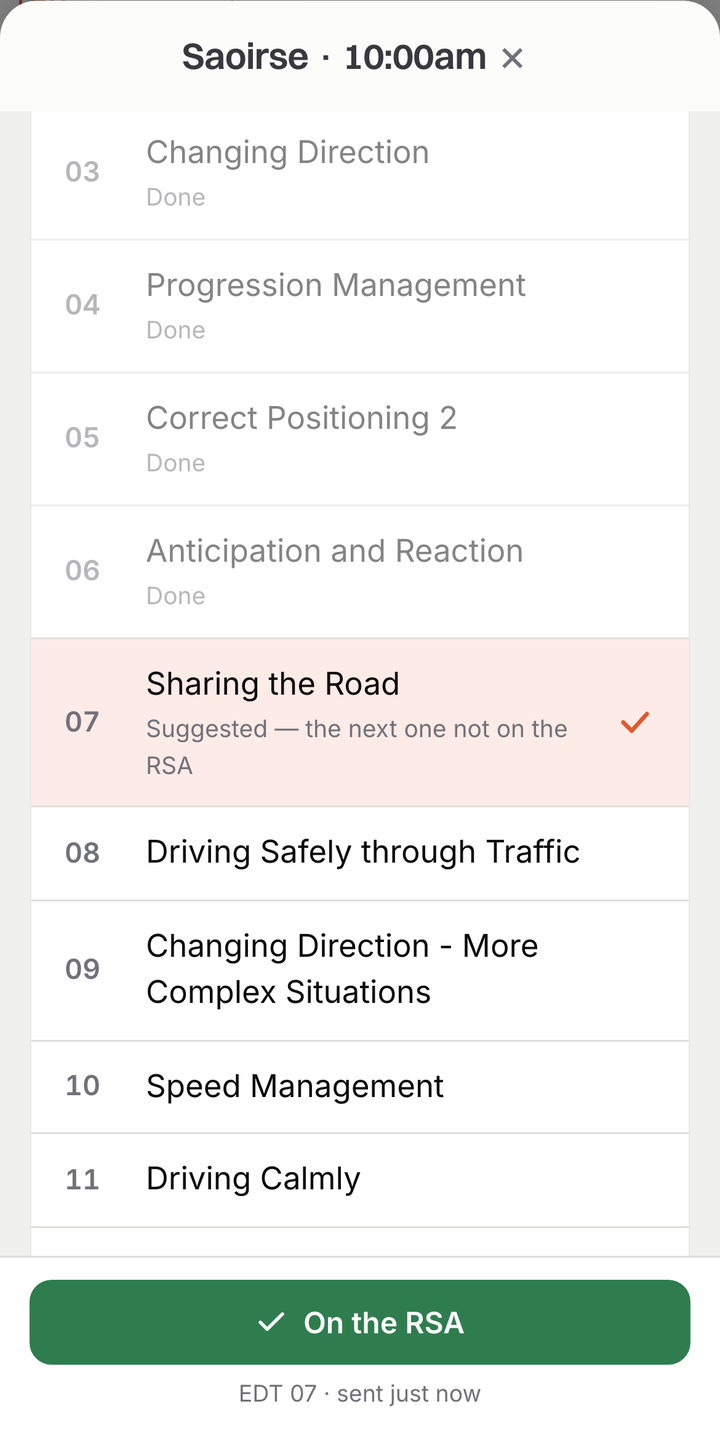Select lesson 07 Sharing the Road

pos(360,722)
